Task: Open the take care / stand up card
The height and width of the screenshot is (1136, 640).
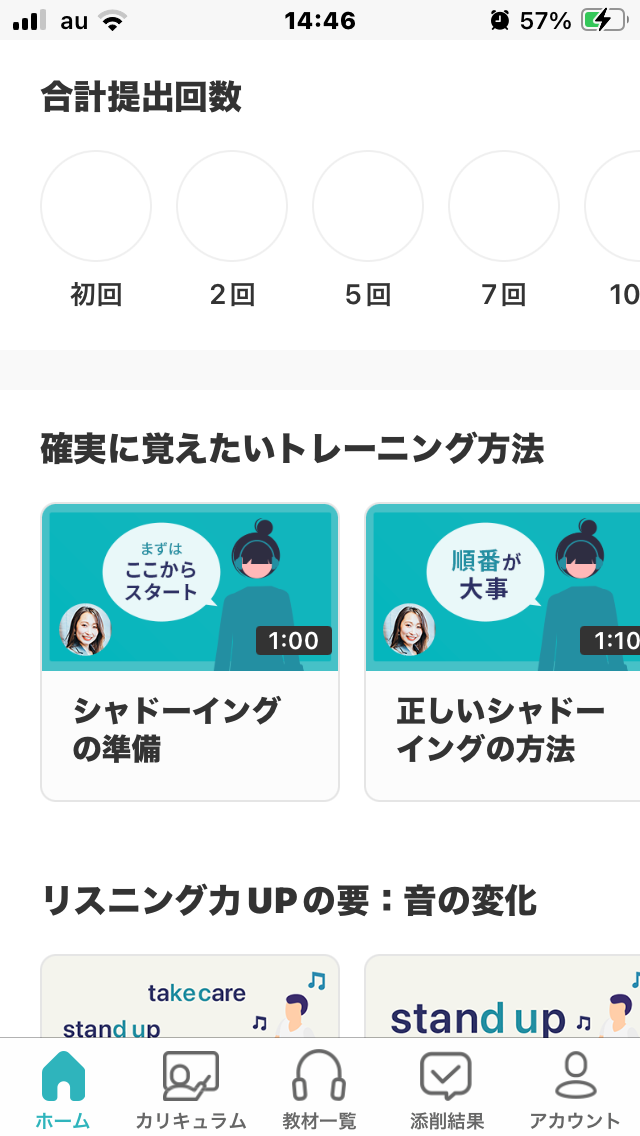Action: pyautogui.click(x=190, y=996)
